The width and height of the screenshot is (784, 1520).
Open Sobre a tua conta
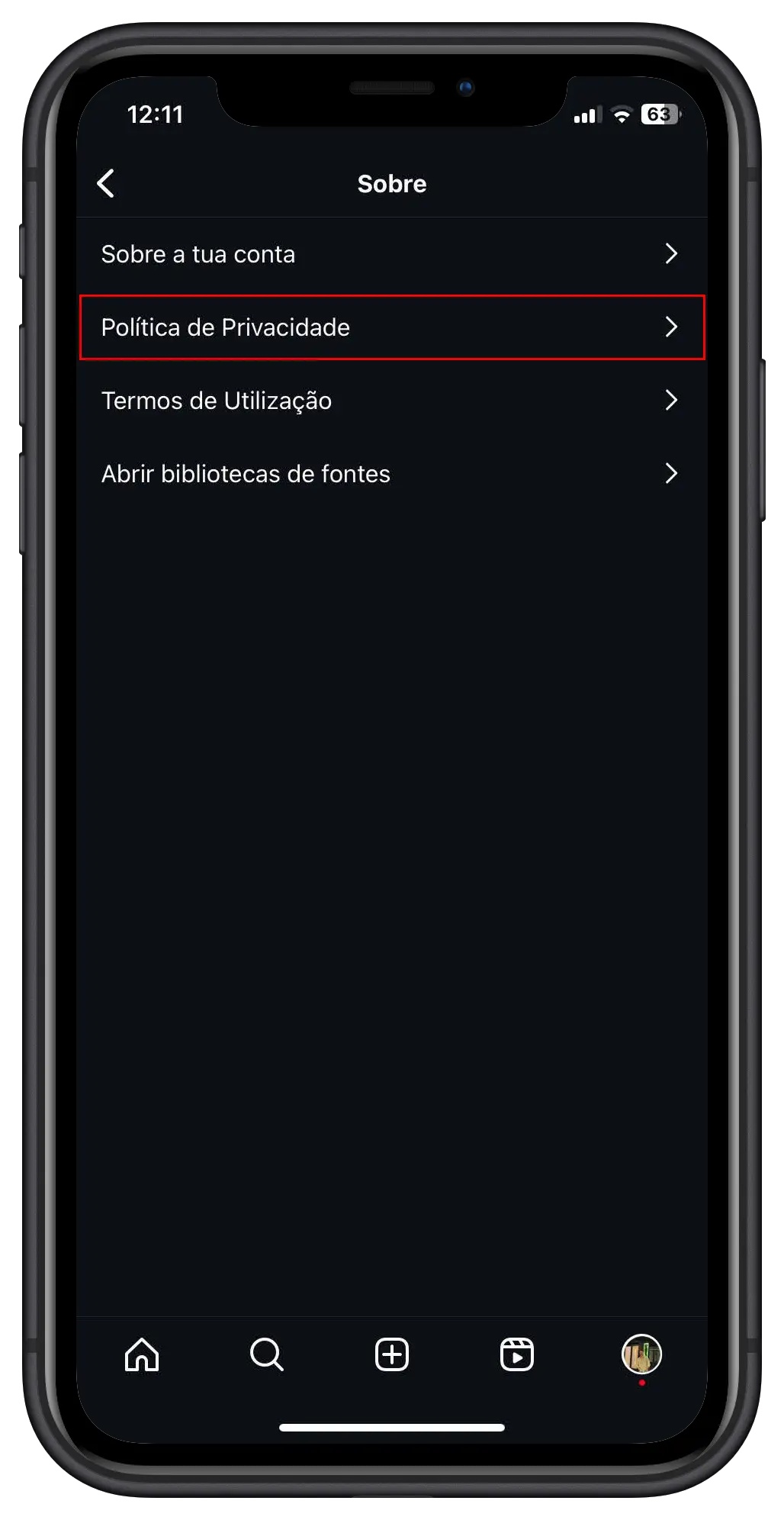tap(391, 254)
